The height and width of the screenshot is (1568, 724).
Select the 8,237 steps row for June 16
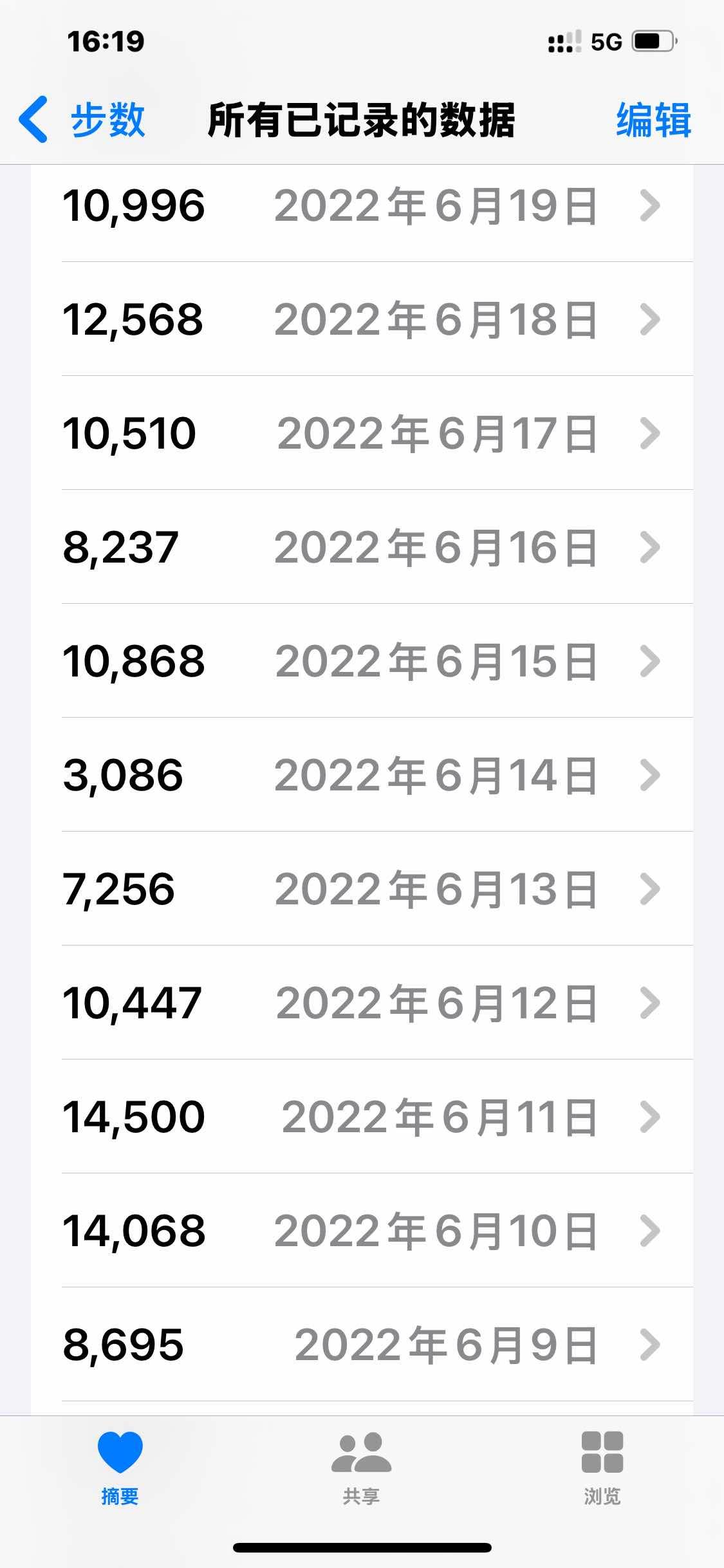pyautogui.click(x=362, y=547)
